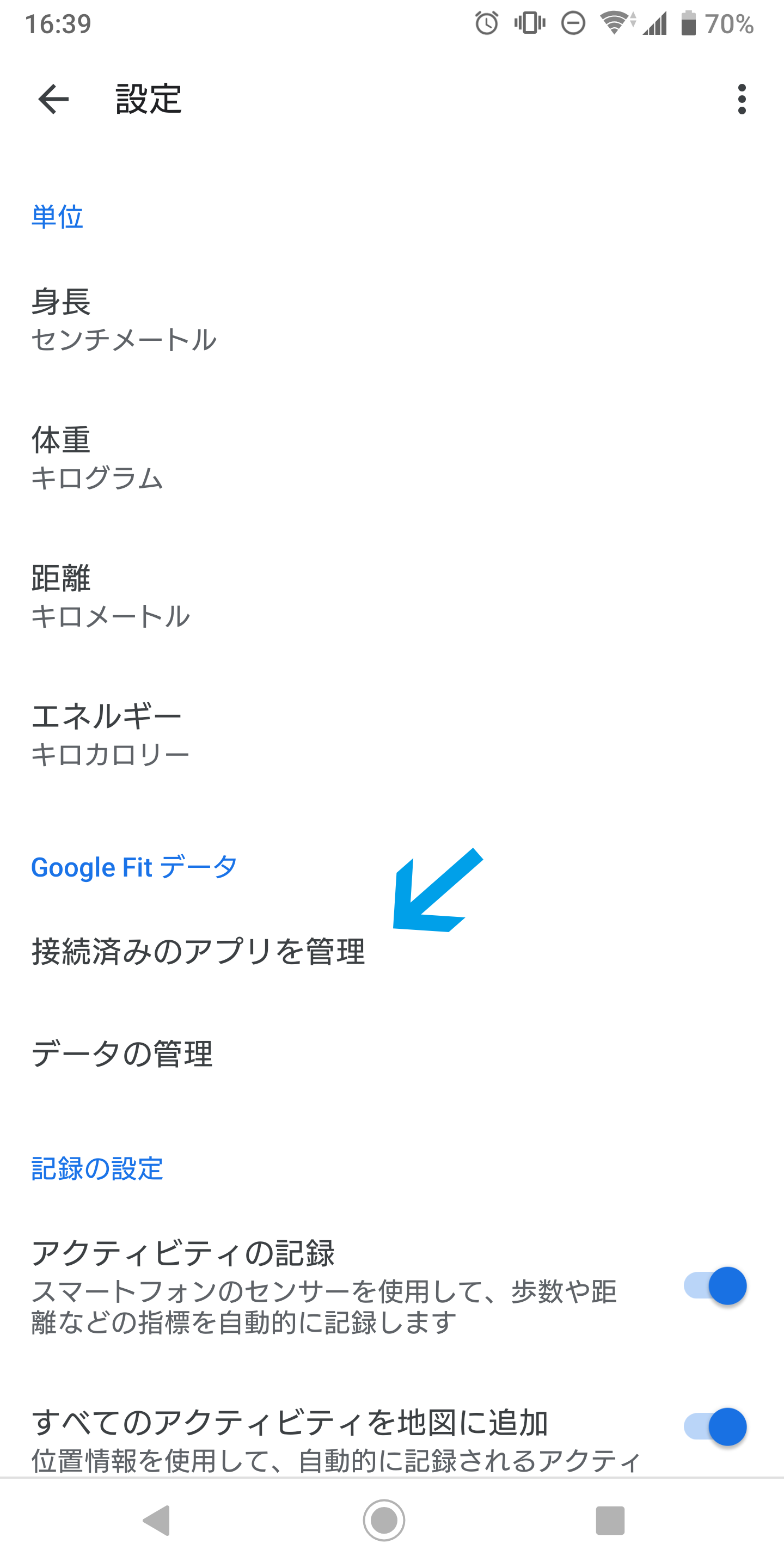Open データの管理

(122, 1053)
